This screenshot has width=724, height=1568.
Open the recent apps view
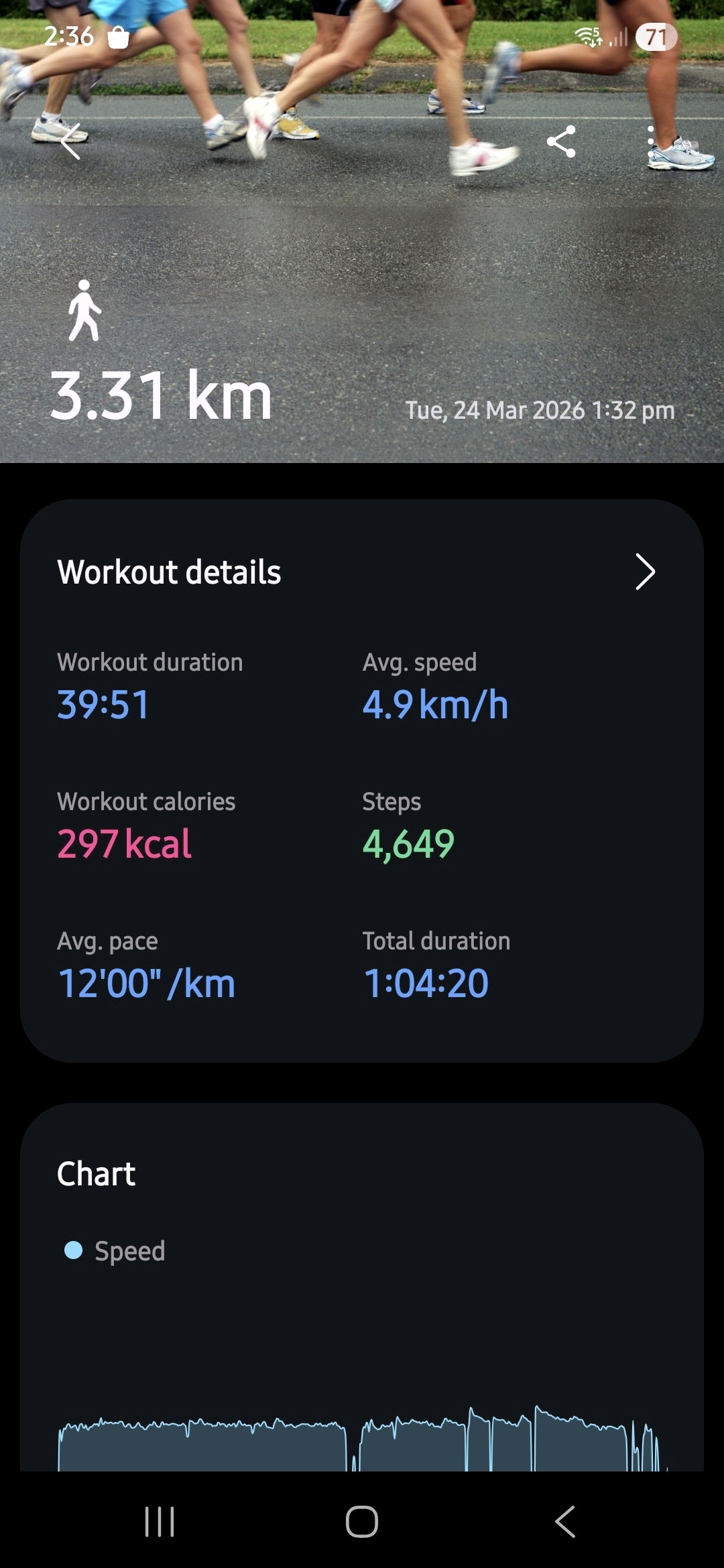click(160, 1521)
